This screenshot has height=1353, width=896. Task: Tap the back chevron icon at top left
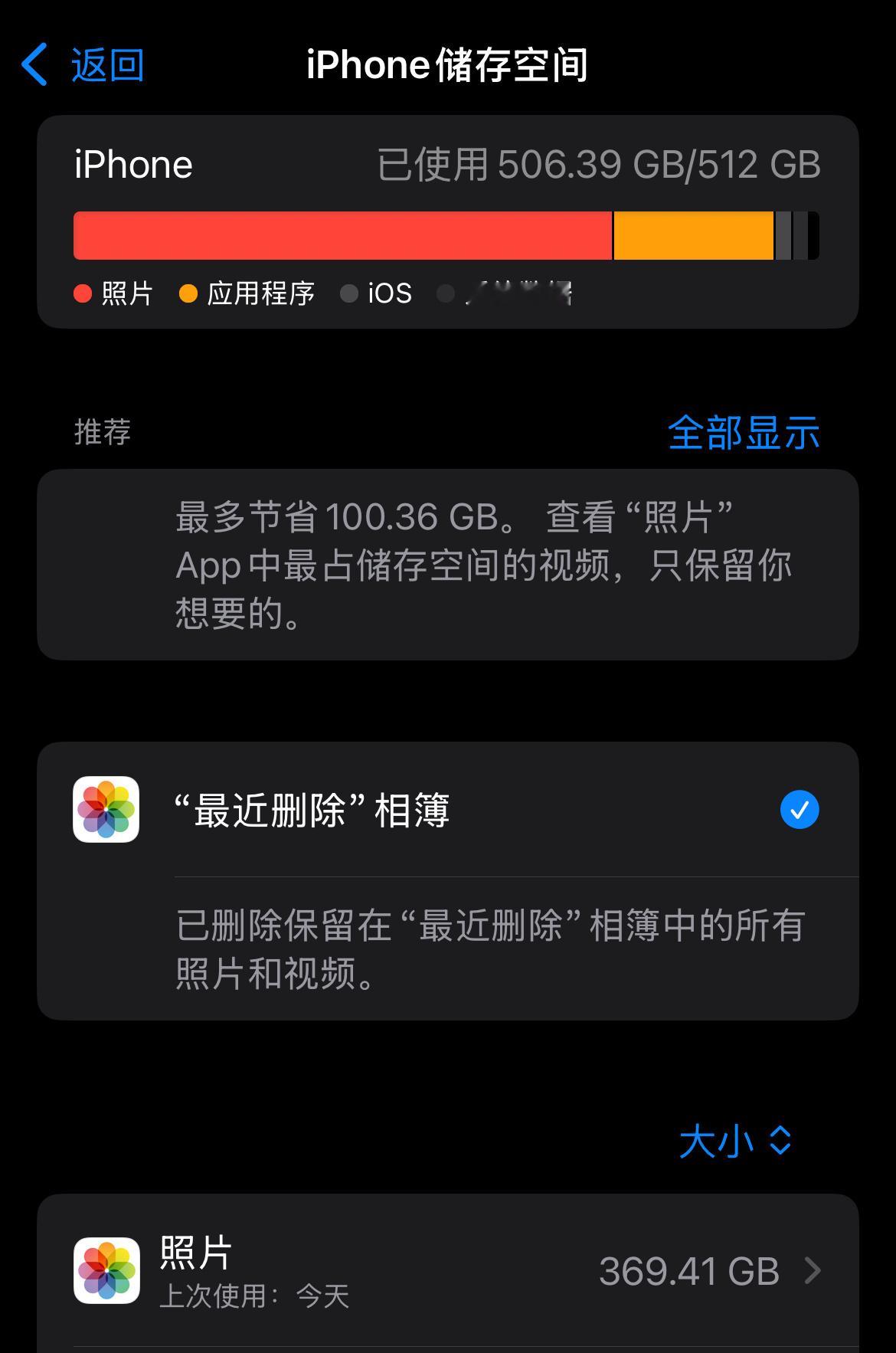[32, 65]
